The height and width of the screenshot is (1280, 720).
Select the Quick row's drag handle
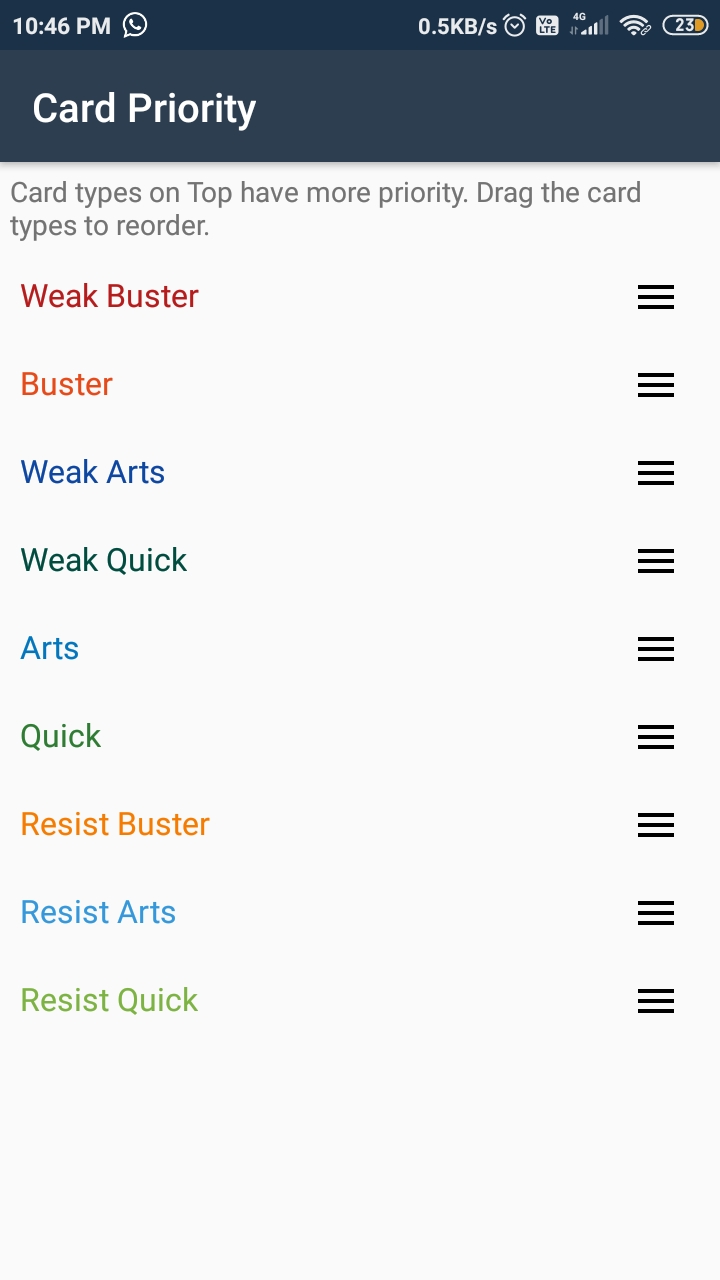pyautogui.click(x=656, y=737)
